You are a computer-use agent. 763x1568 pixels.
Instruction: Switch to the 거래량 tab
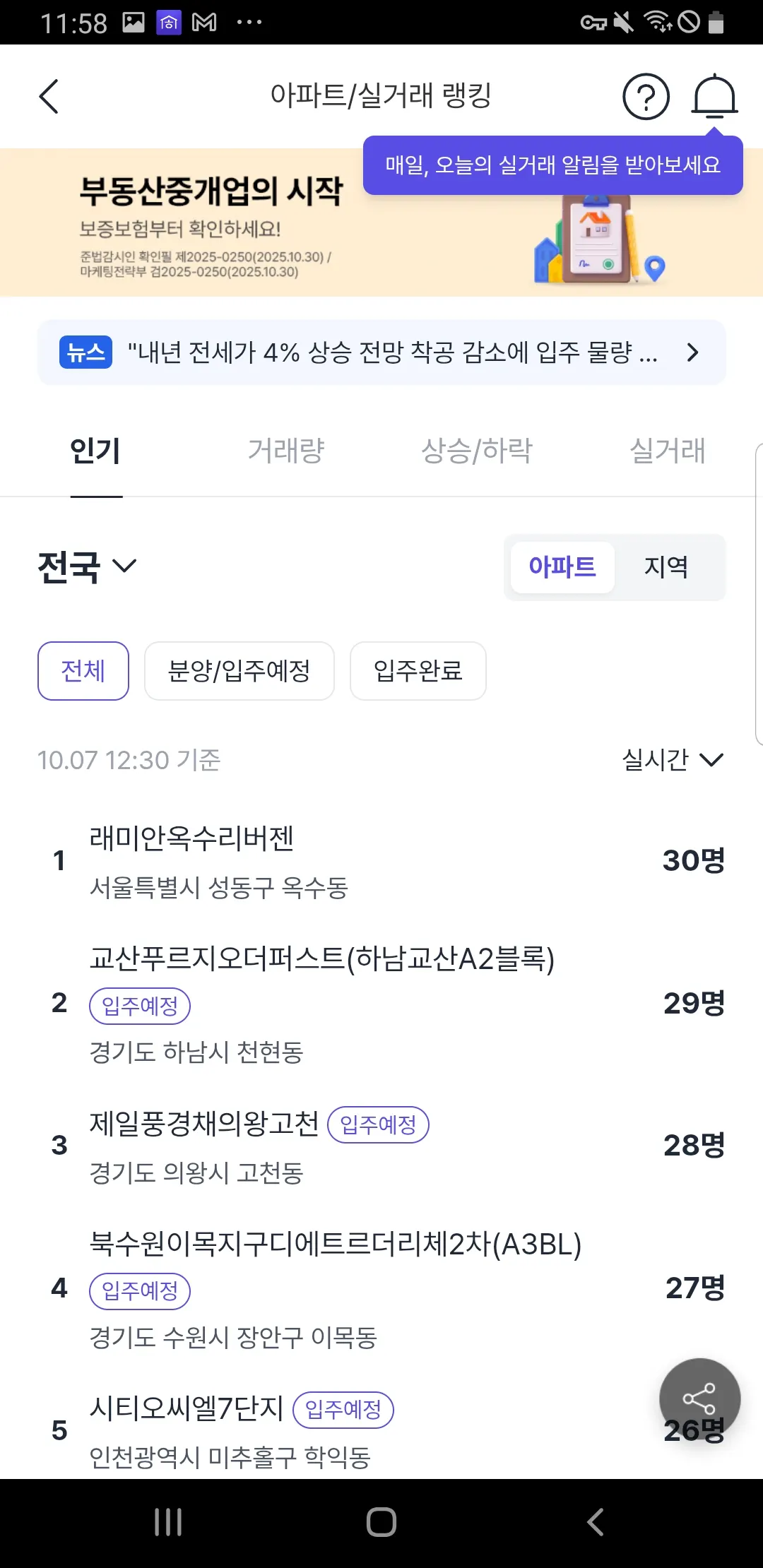point(286,451)
